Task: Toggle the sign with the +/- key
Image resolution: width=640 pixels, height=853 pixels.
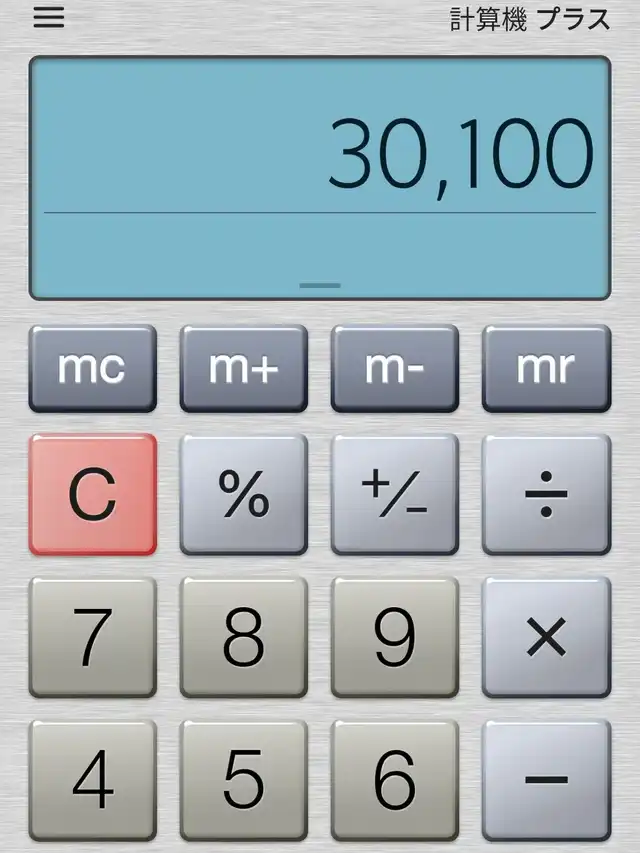Action: [x=395, y=494]
